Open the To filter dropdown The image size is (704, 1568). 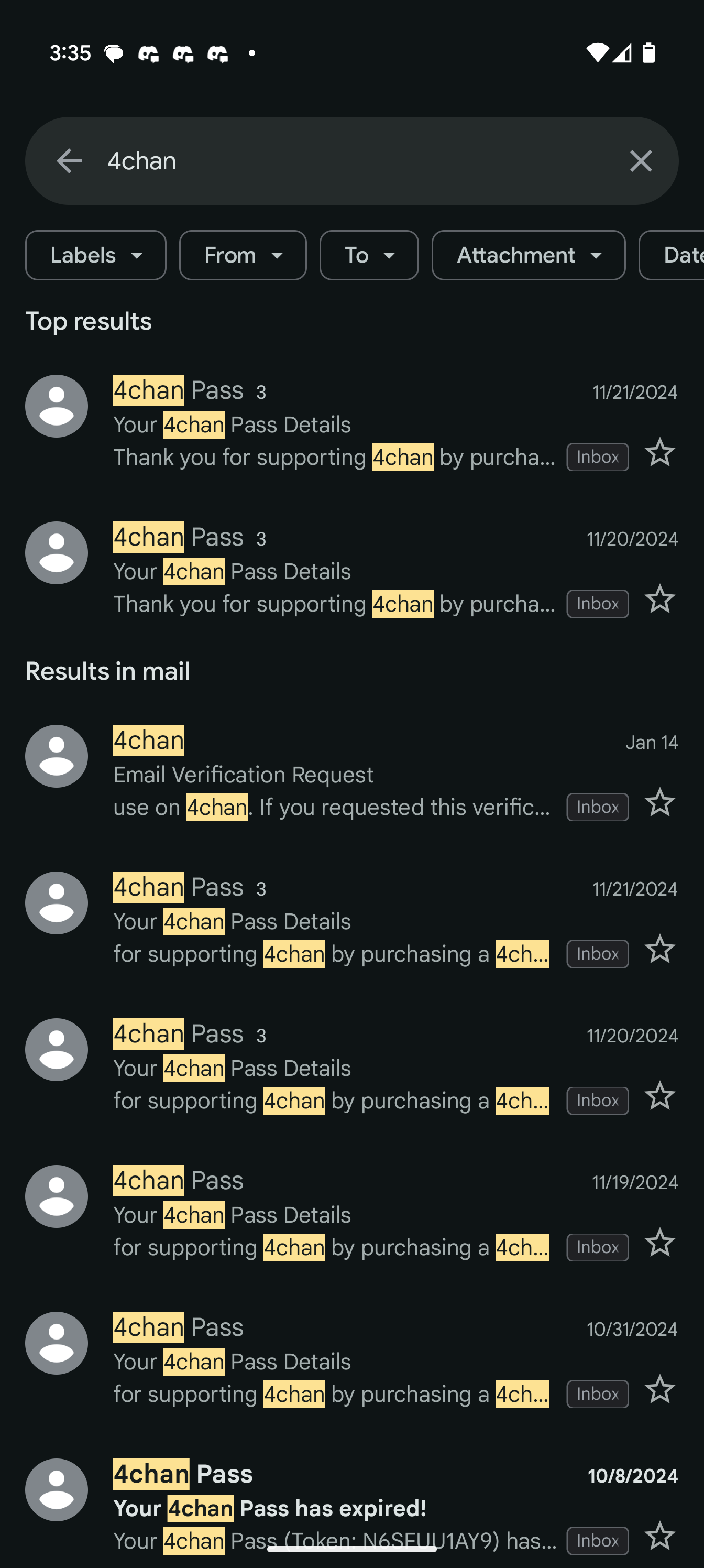click(x=369, y=255)
